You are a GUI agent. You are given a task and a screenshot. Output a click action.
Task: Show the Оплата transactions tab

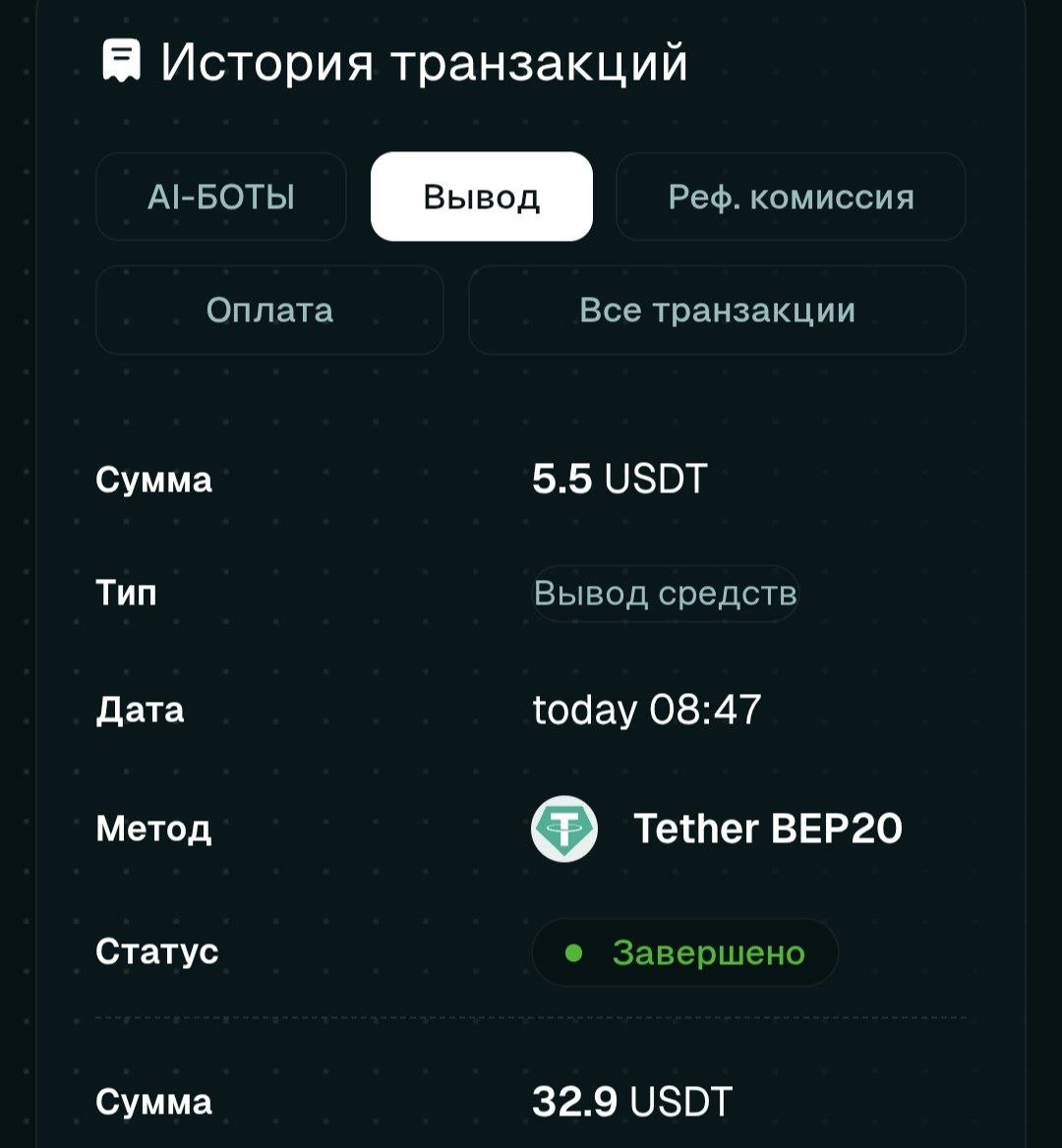pos(269,311)
